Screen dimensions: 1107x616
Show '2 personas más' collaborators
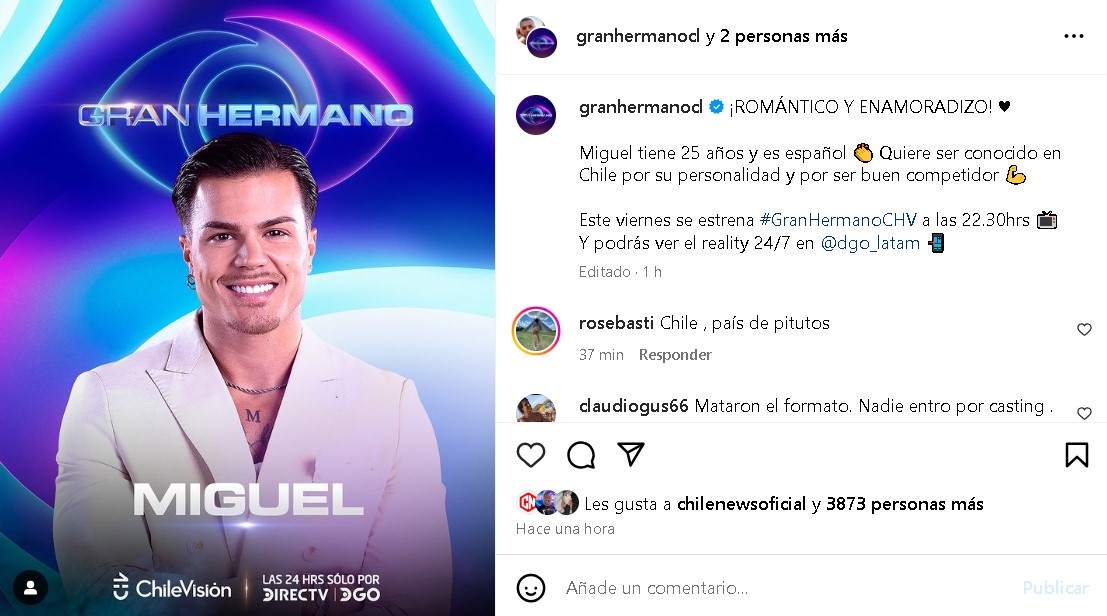click(x=783, y=36)
